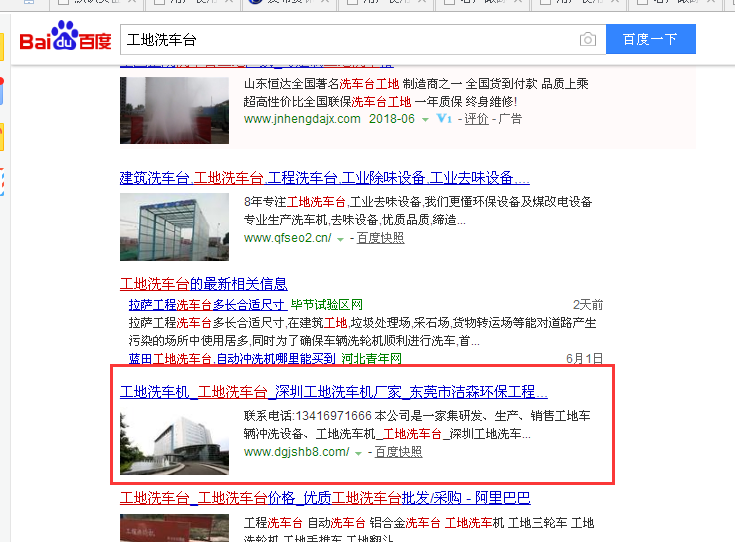This screenshot has height=542, width=735.
Task: View 百度快照 for dgjshb8.com result
Action: tap(398, 452)
